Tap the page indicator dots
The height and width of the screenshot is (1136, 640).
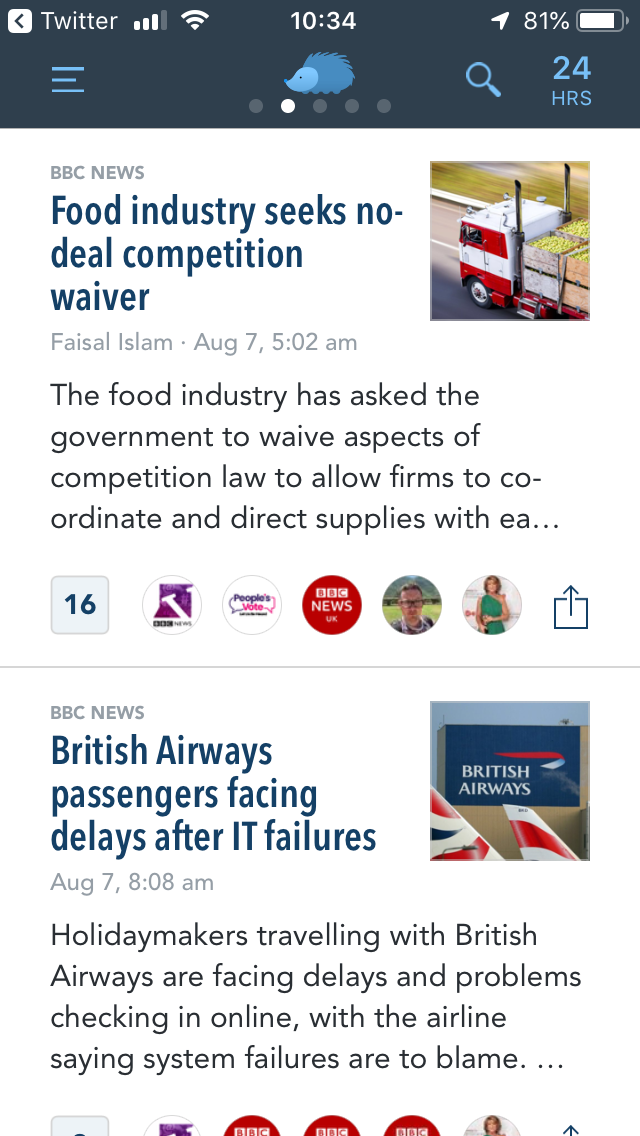(x=320, y=106)
